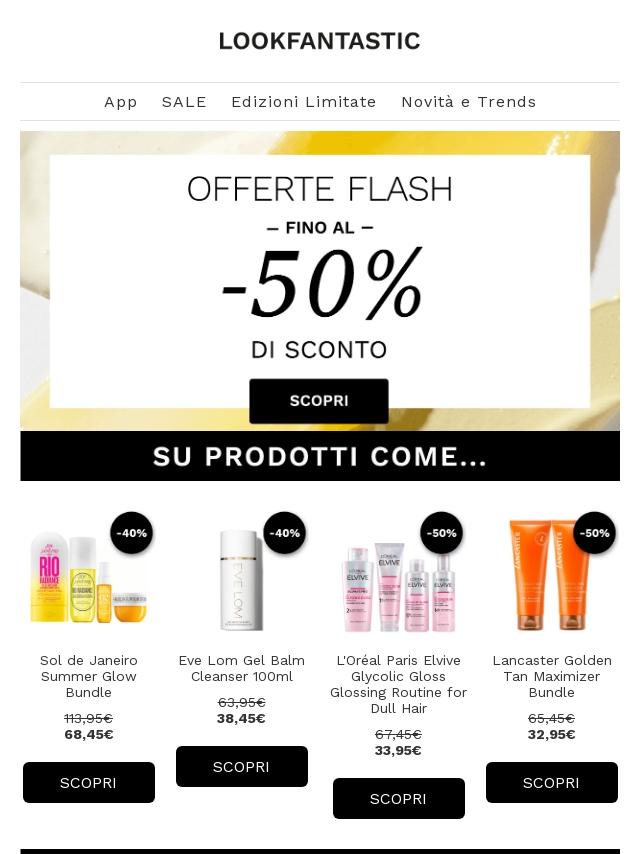Tap SCOPRI under Eve Lom cleanser

pos(241,767)
